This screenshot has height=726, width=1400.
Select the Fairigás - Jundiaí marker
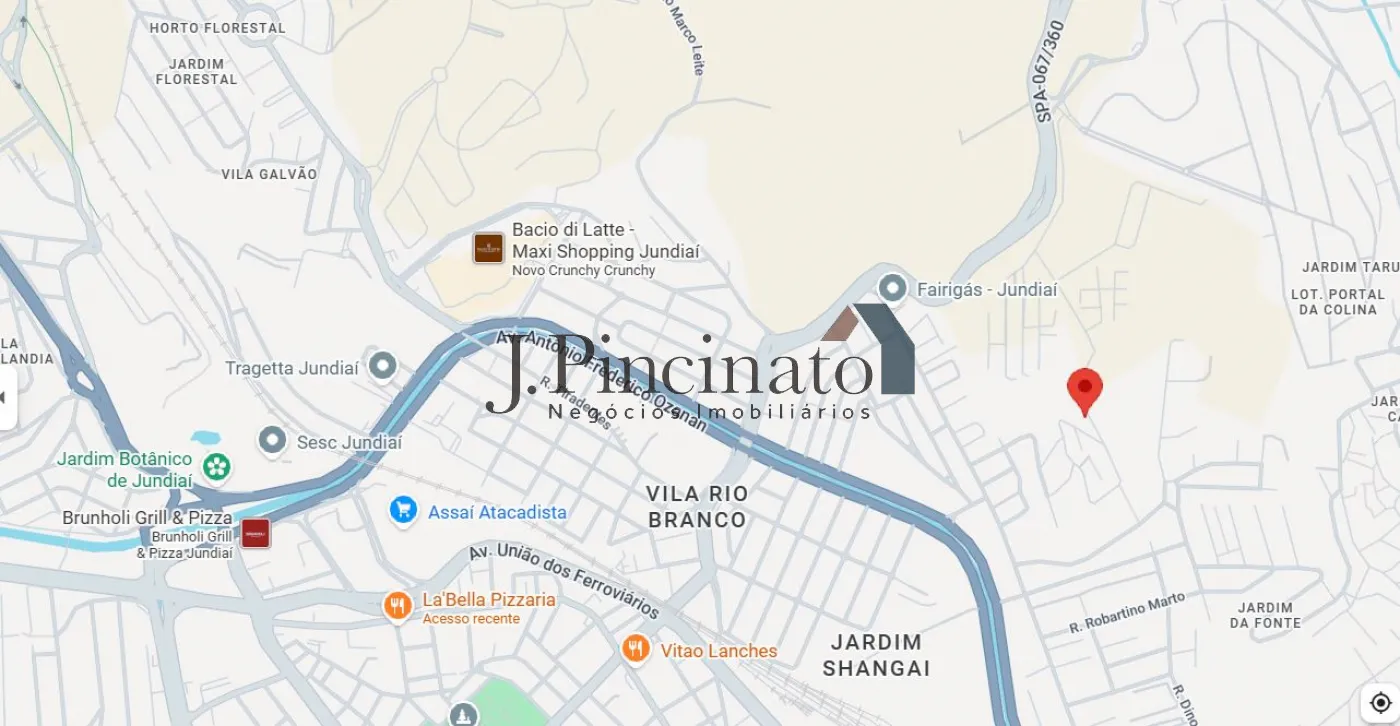point(891,289)
